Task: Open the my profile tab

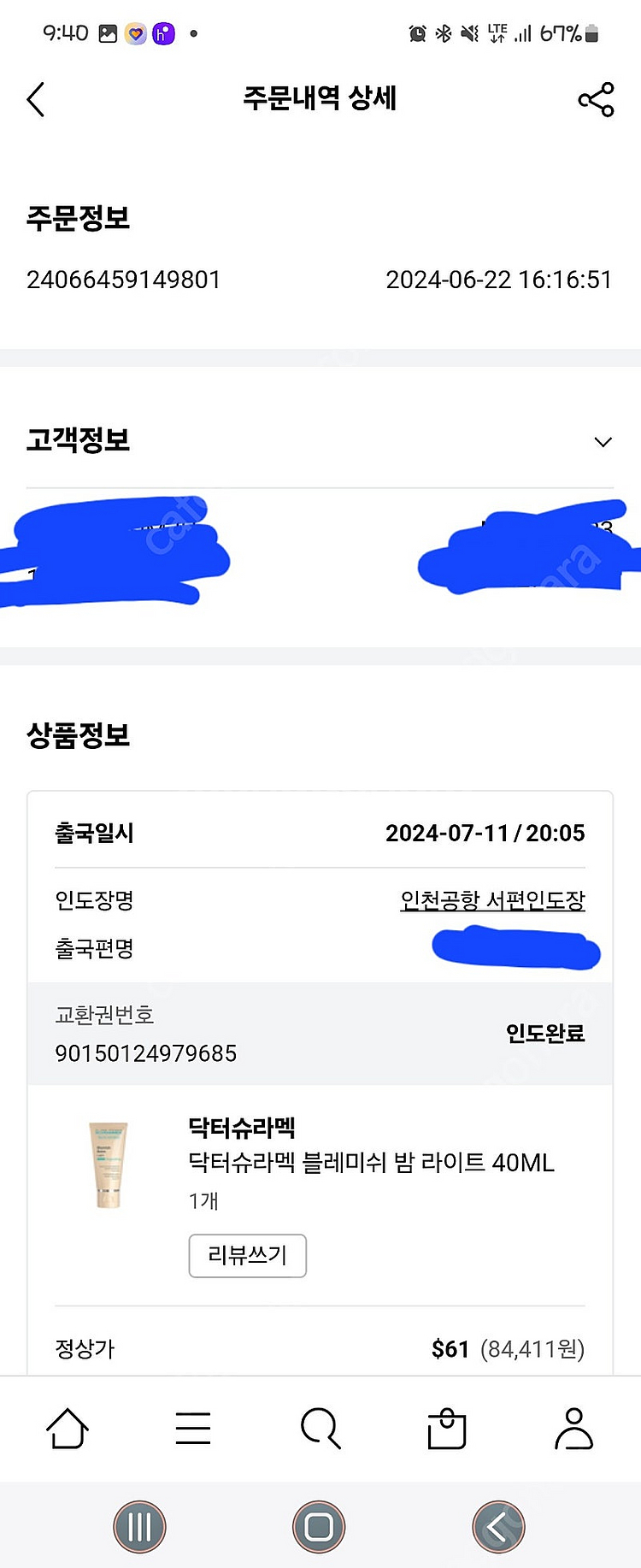Action: (573, 1429)
